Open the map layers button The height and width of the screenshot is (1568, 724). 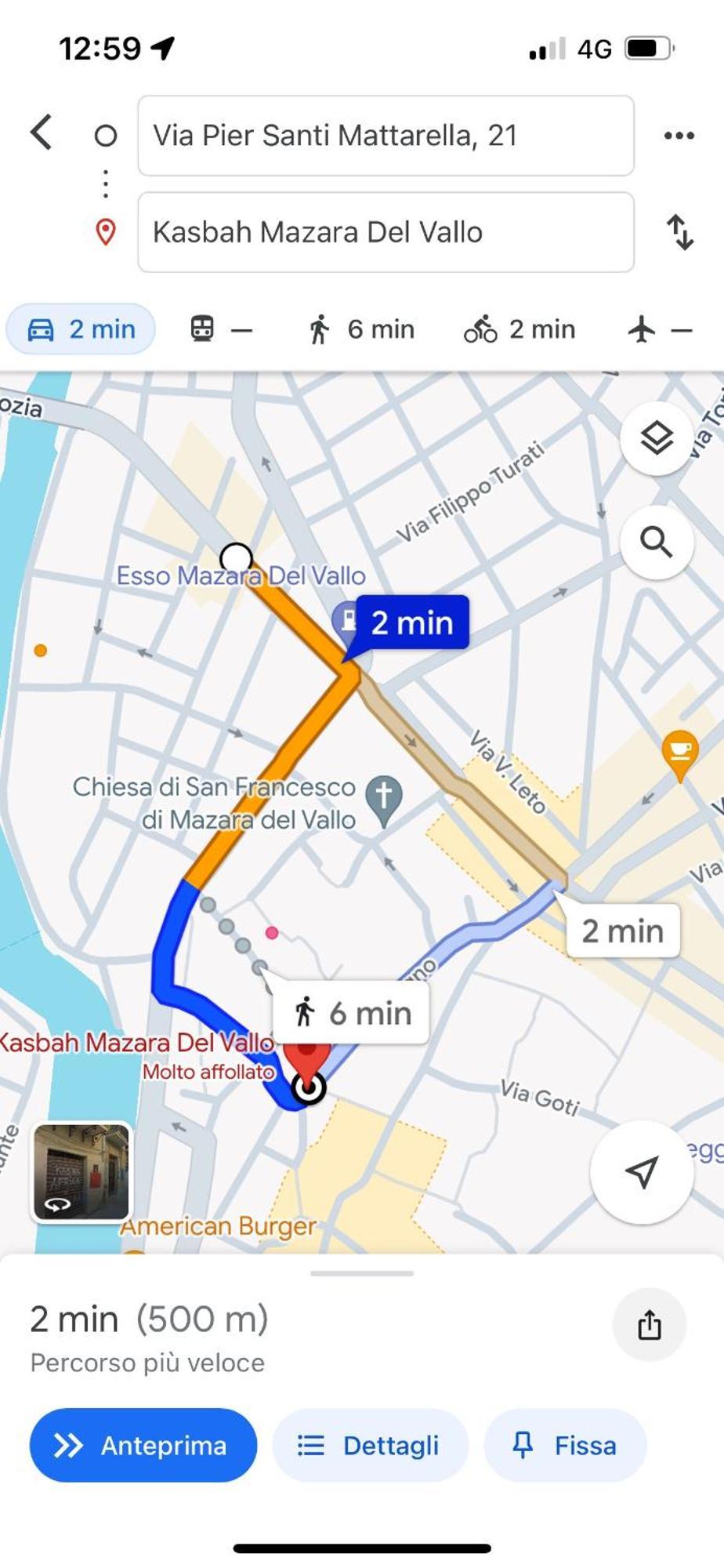[x=657, y=437]
